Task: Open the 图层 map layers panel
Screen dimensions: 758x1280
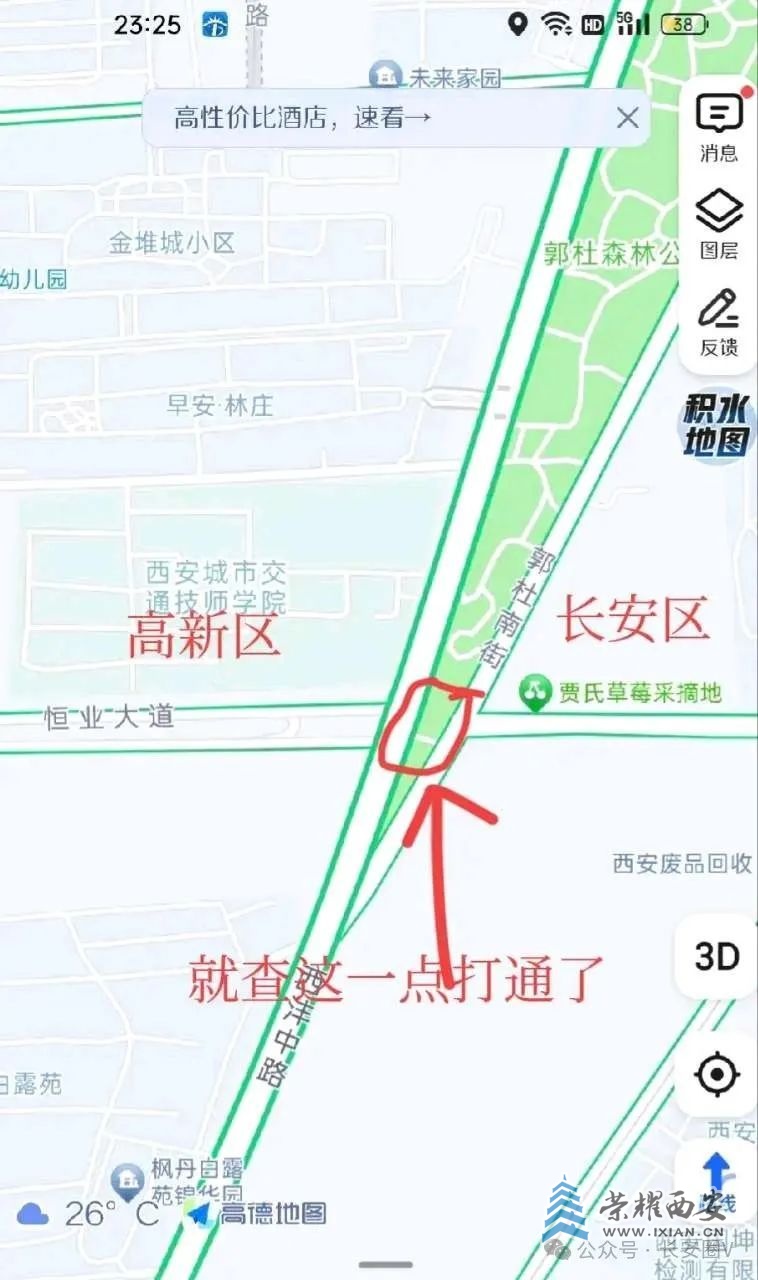Action: (718, 225)
